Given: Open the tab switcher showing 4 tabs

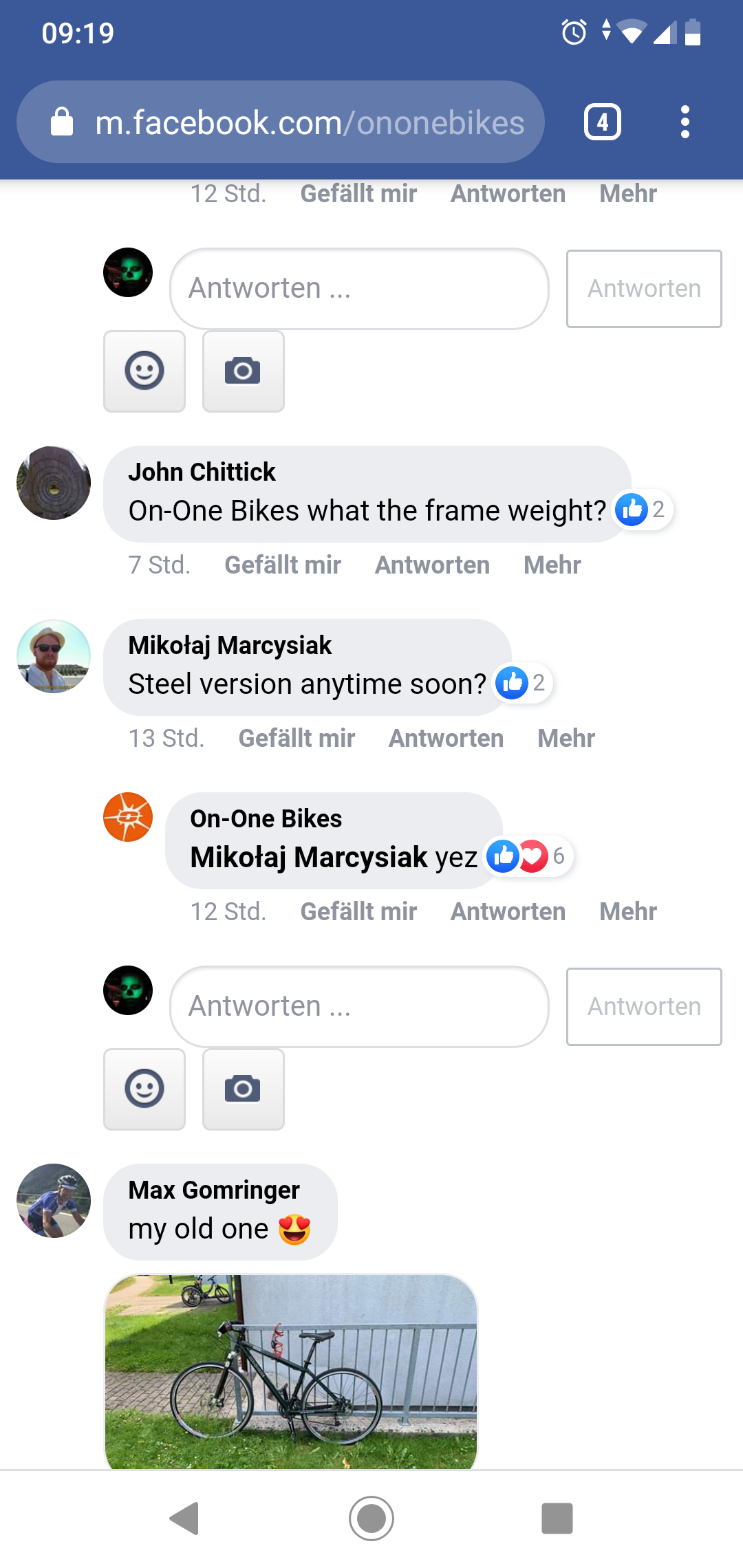Looking at the screenshot, I should tap(603, 122).
